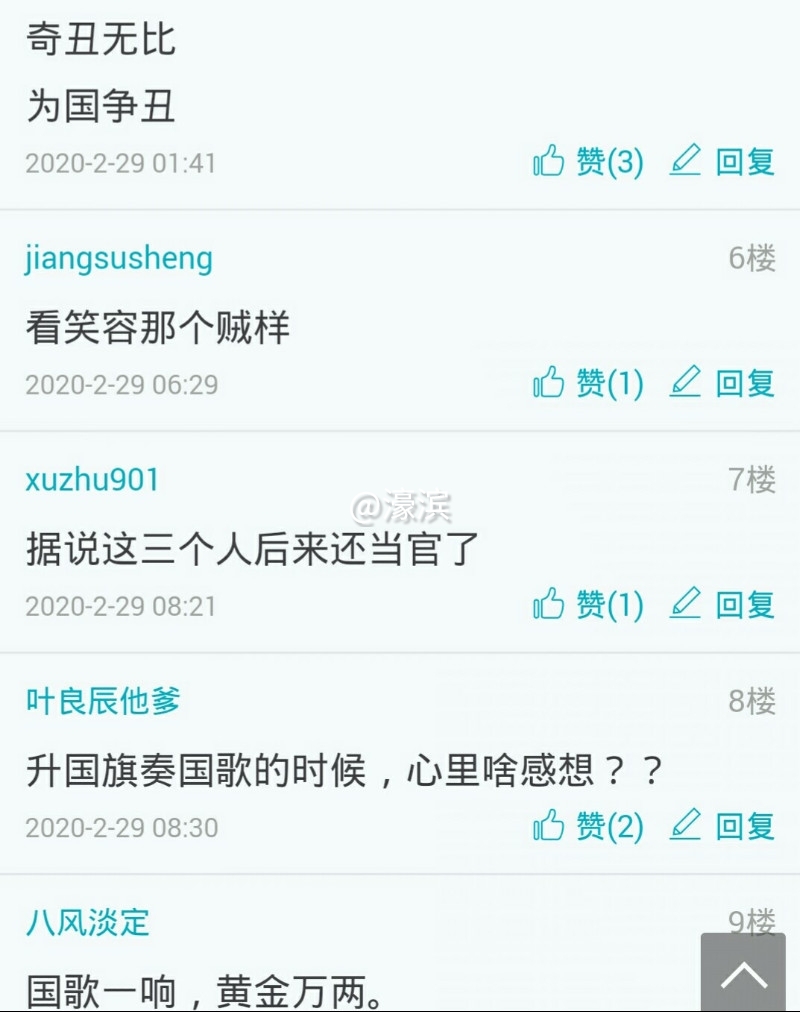This screenshot has width=800, height=1012.
Task: Tap the back-to-top arrow button
Action: click(x=743, y=973)
